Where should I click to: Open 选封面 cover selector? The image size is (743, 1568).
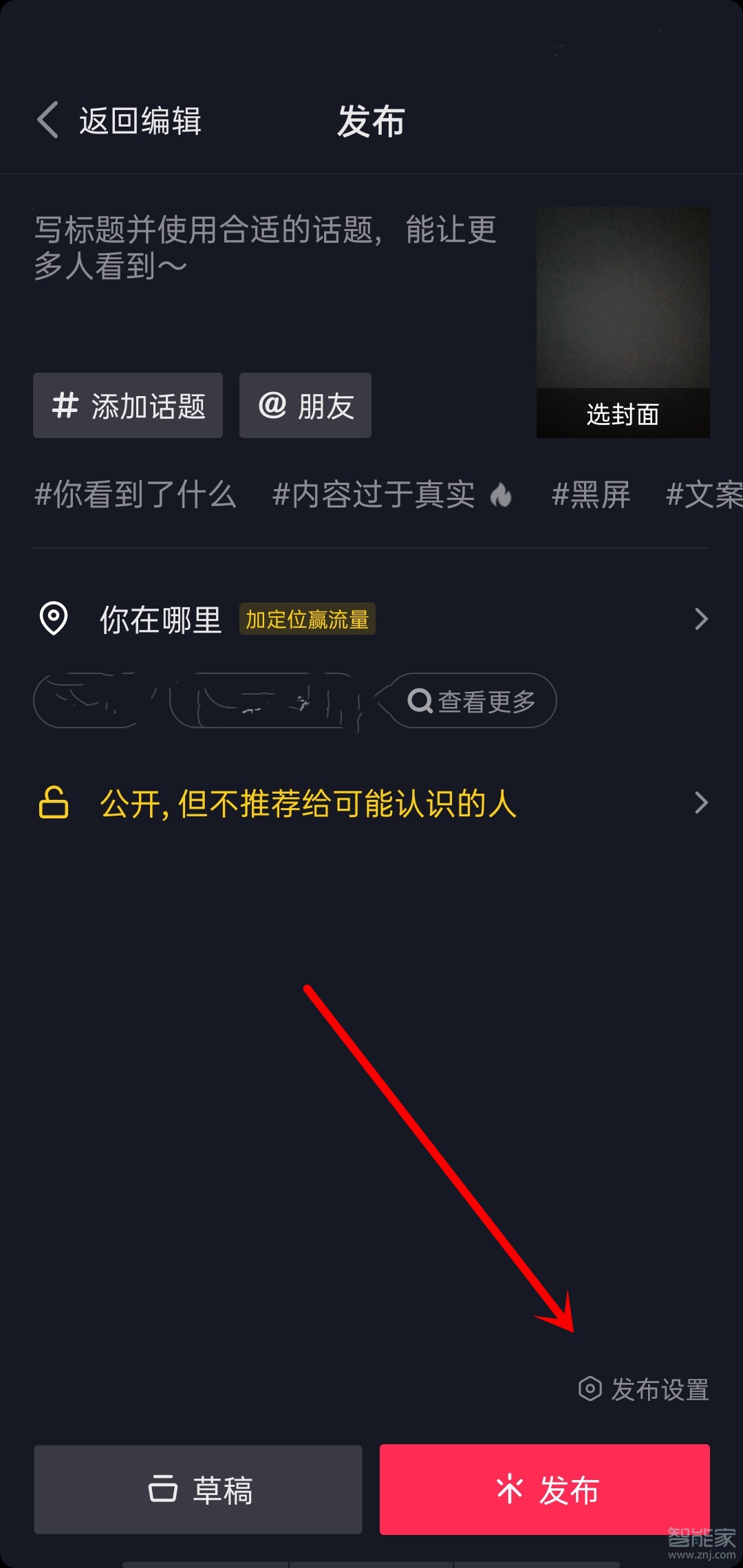[623, 413]
